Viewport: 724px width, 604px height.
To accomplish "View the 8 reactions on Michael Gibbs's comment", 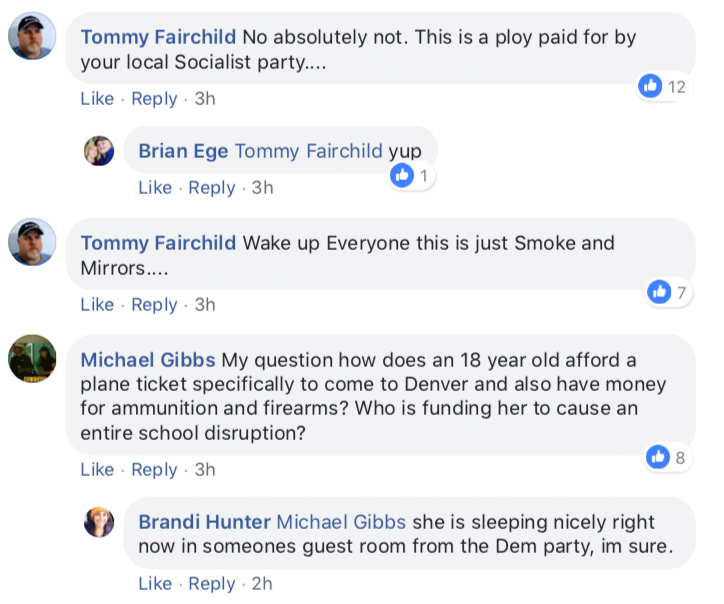I will tap(667, 458).
